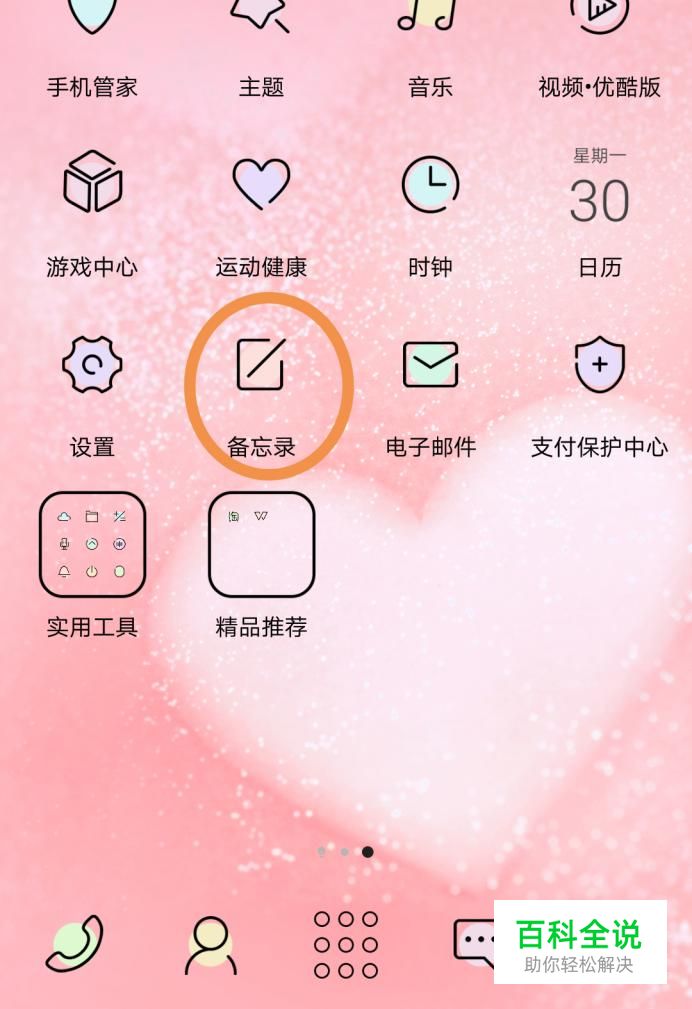The width and height of the screenshot is (692, 1009).
Task: Open the phone dialer in dock
Action: coord(75,943)
